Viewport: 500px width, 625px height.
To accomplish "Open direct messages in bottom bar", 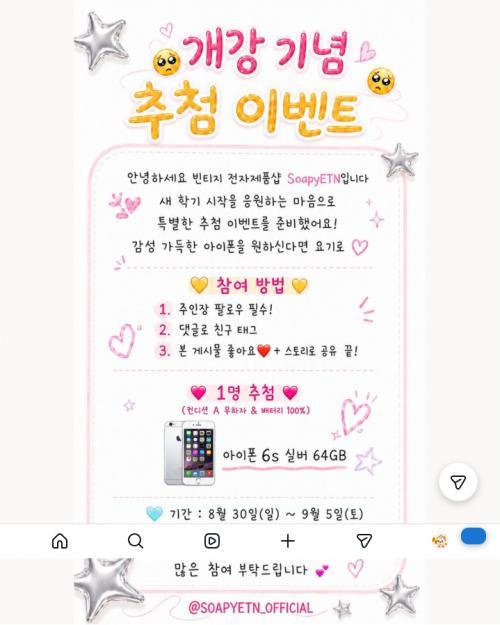I will tap(364, 541).
